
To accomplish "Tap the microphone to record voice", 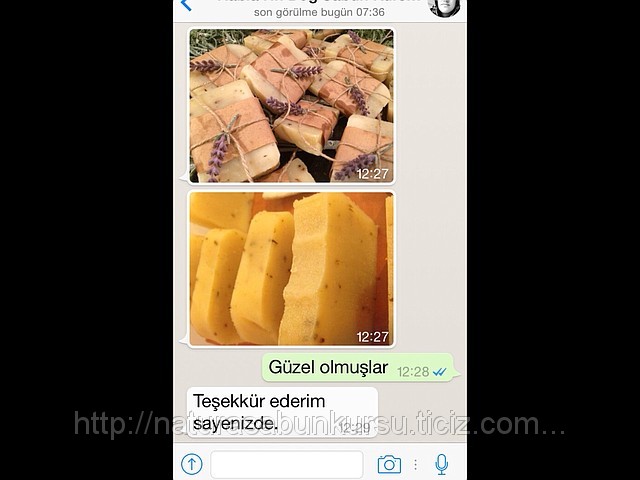I will (442, 464).
